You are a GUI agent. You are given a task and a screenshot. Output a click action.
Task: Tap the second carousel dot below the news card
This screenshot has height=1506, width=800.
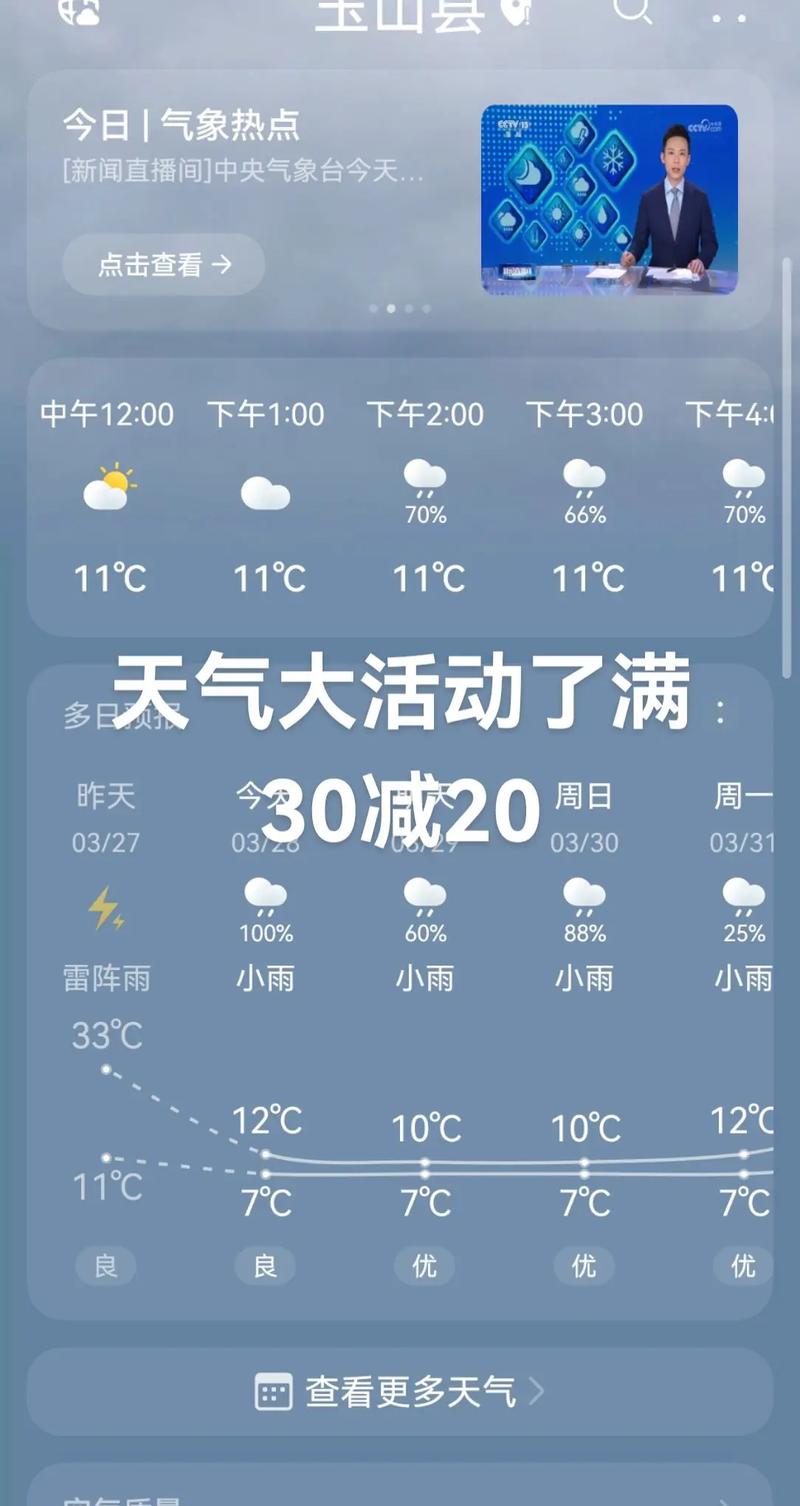[x=393, y=309]
